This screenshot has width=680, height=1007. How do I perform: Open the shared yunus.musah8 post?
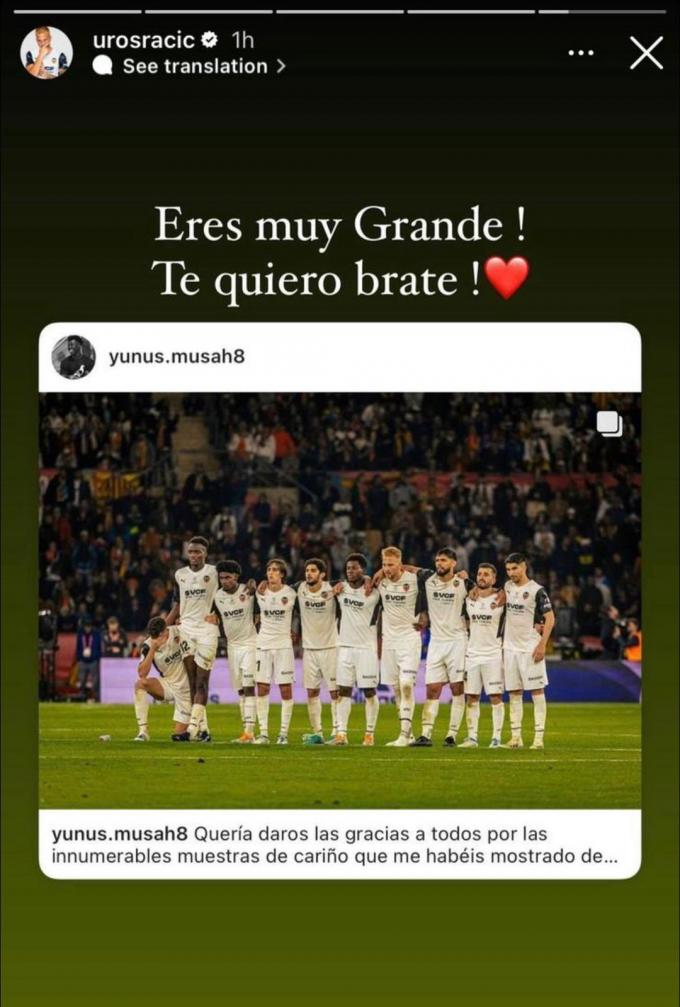(340, 600)
